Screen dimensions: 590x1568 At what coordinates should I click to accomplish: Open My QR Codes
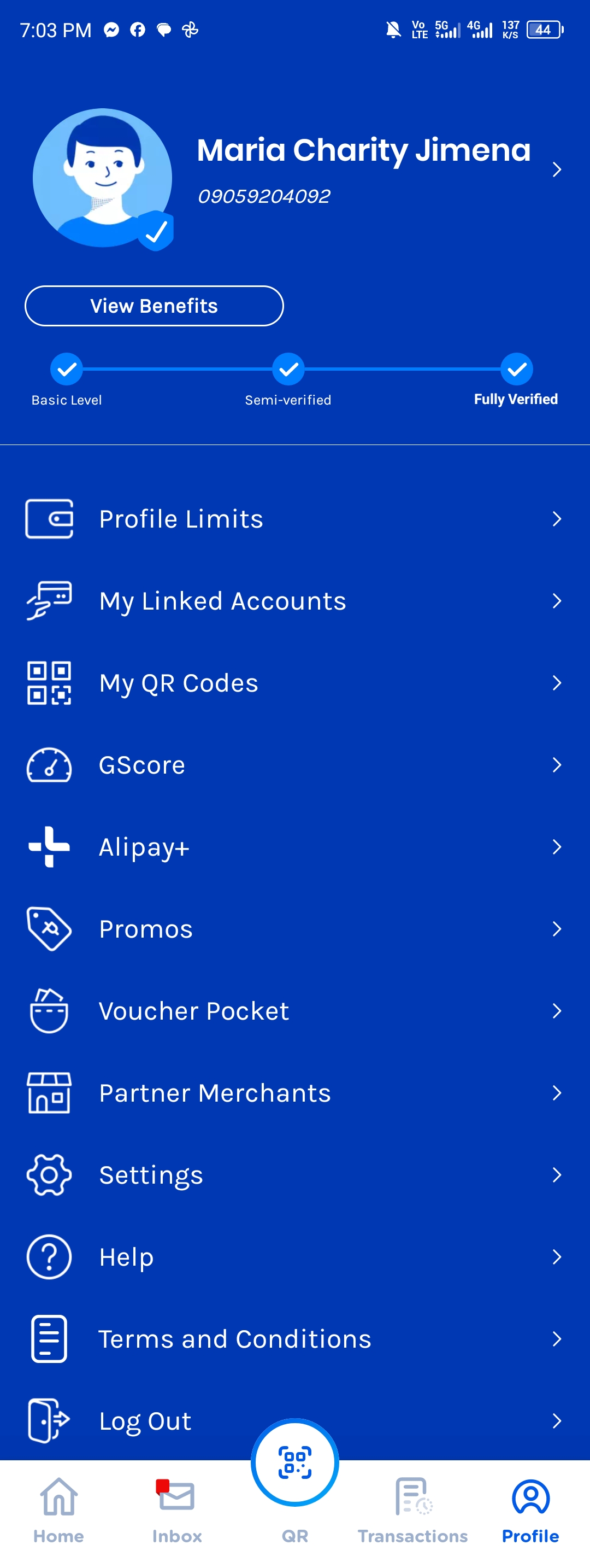point(178,683)
